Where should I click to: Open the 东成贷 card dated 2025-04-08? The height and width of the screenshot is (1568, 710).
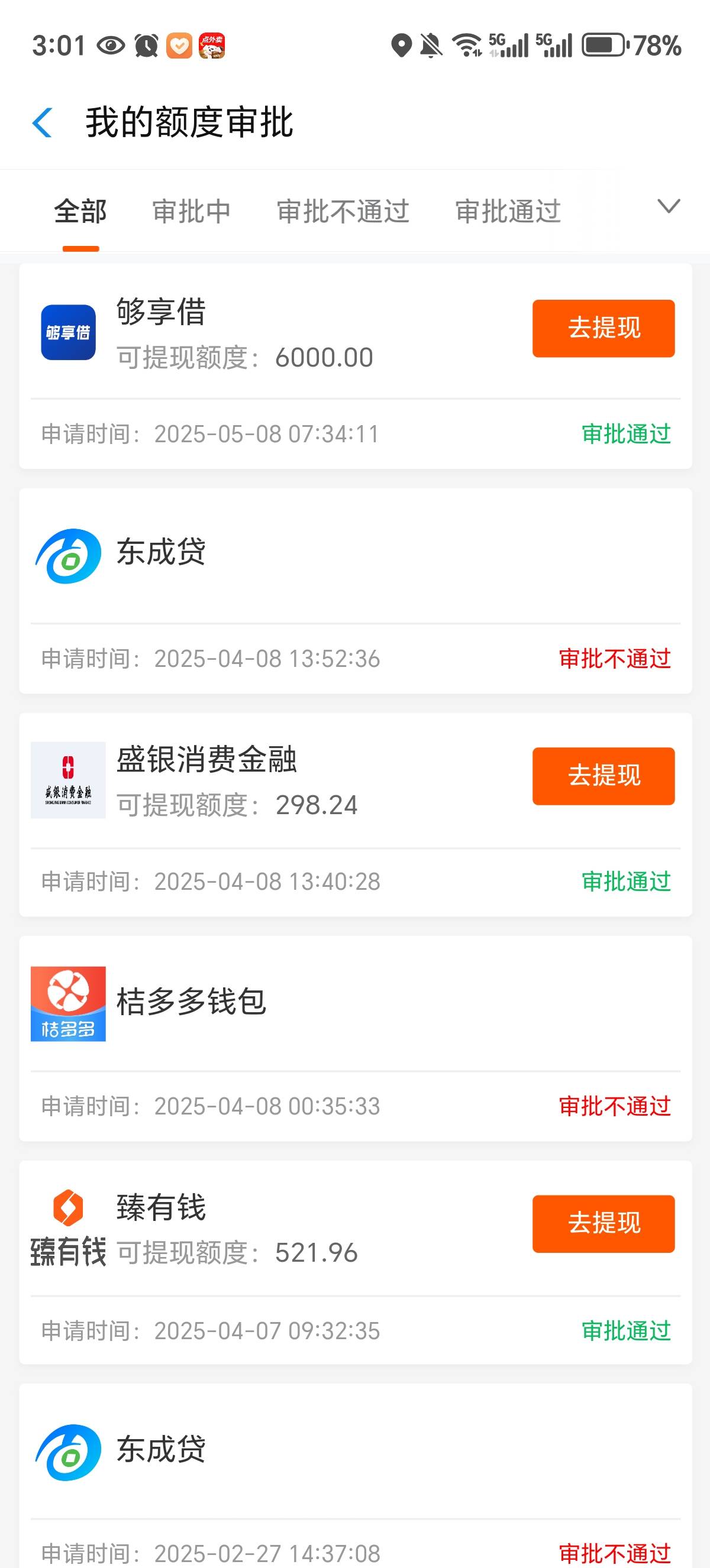point(356,591)
